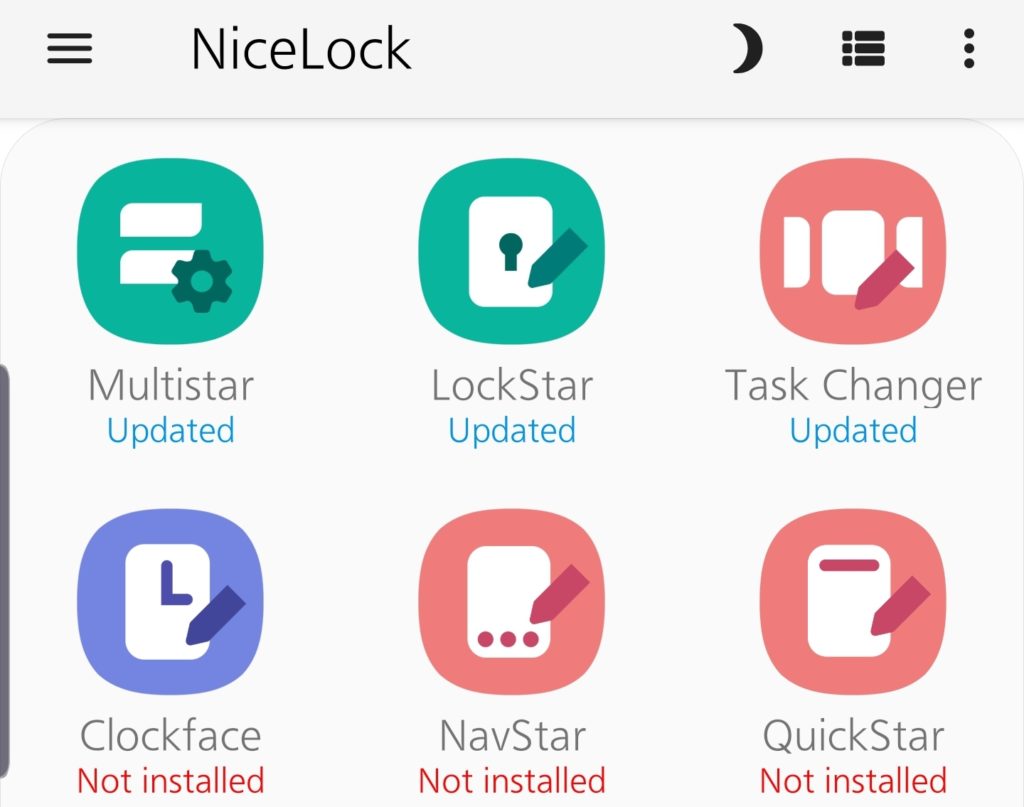Choose the NavStar module
1024x807 pixels.
512,602
